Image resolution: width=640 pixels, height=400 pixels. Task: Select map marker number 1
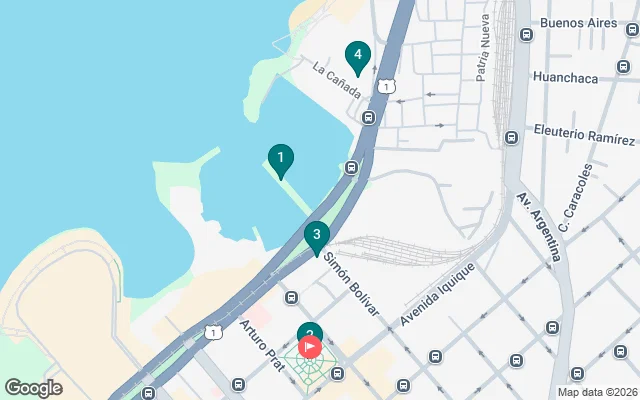[x=281, y=158]
